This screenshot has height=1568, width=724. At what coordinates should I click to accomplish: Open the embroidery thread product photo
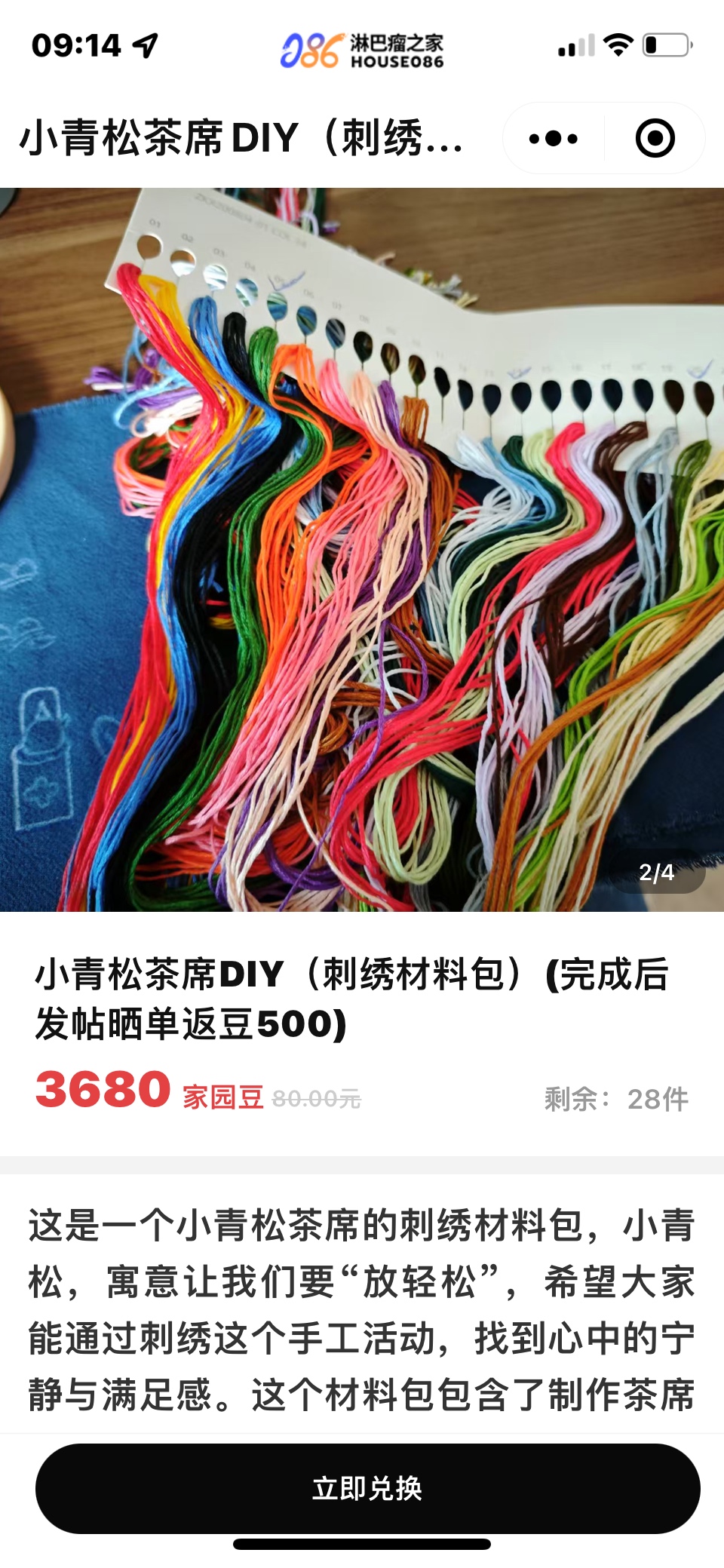tap(362, 549)
